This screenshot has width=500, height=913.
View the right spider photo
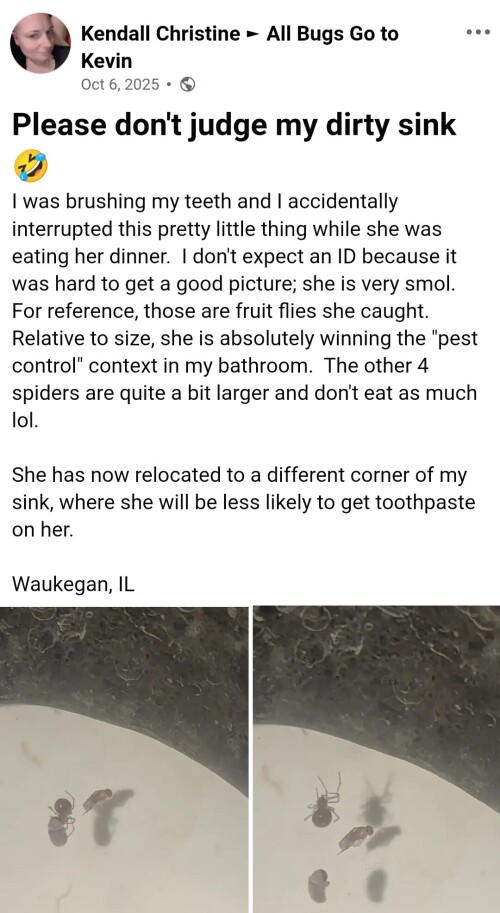coord(377,759)
